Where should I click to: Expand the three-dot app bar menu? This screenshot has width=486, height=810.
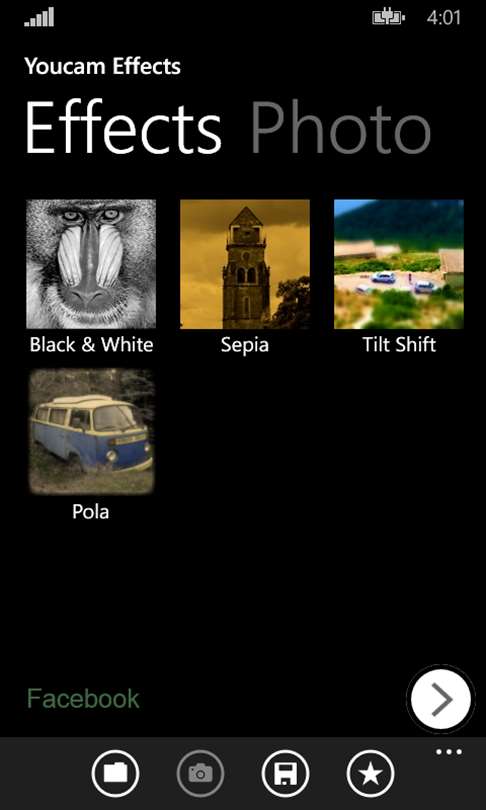[449, 752]
